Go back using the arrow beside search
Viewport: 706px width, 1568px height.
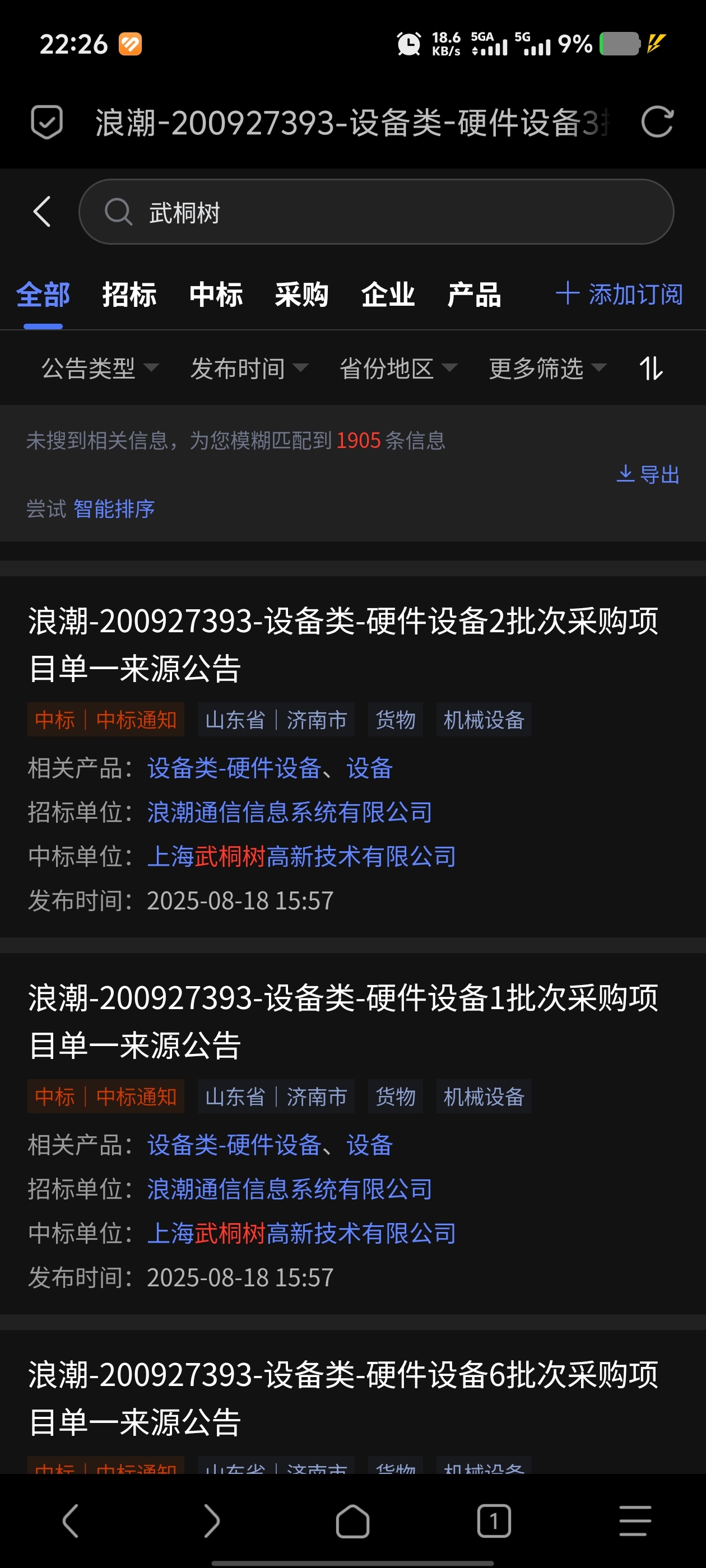click(x=41, y=212)
